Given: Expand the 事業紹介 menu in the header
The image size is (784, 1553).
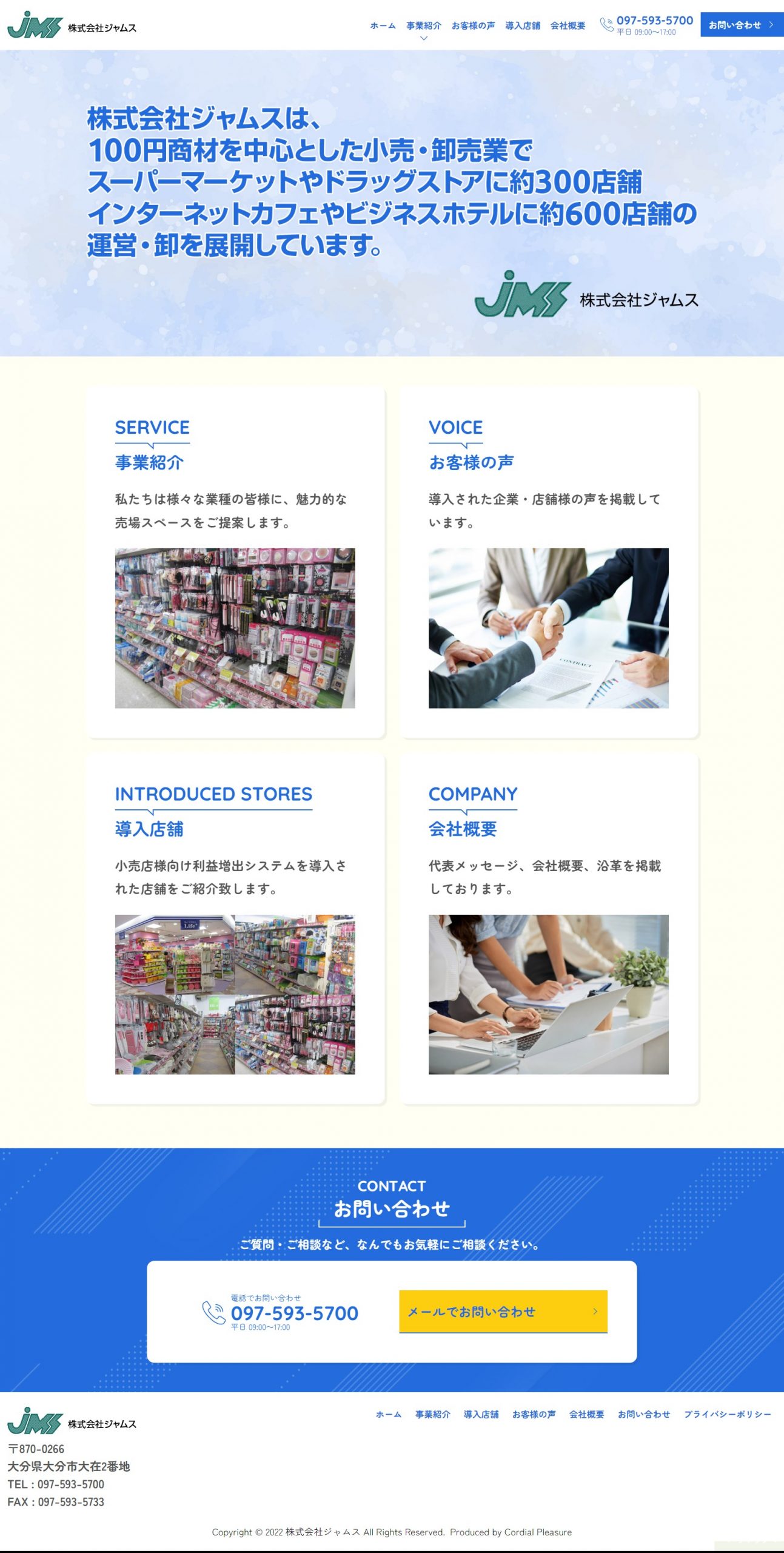Looking at the screenshot, I should pos(423,26).
